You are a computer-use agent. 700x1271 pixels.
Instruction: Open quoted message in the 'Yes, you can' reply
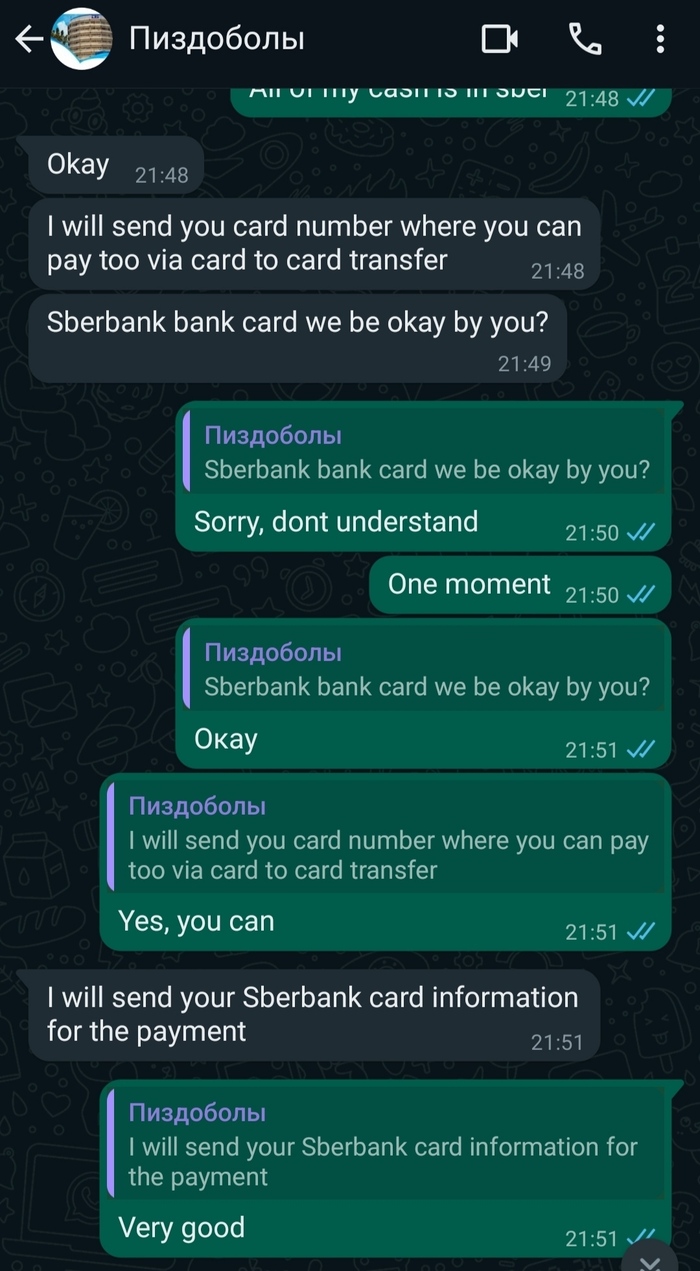386,838
